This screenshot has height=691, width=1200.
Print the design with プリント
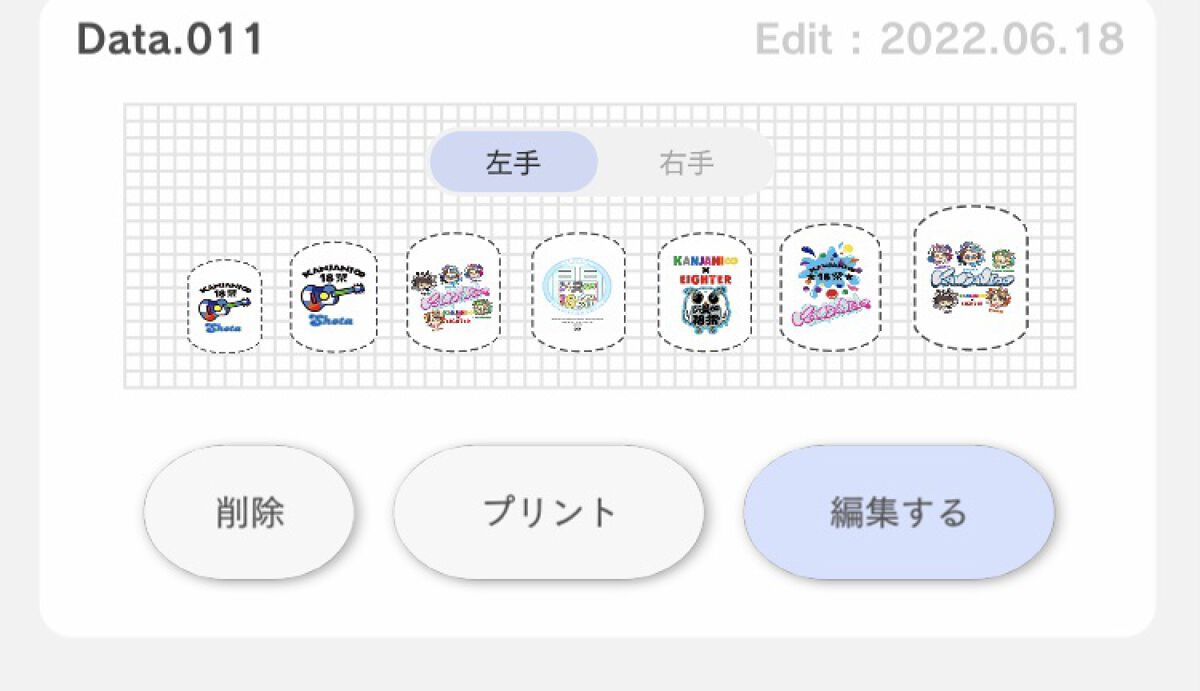(x=548, y=512)
